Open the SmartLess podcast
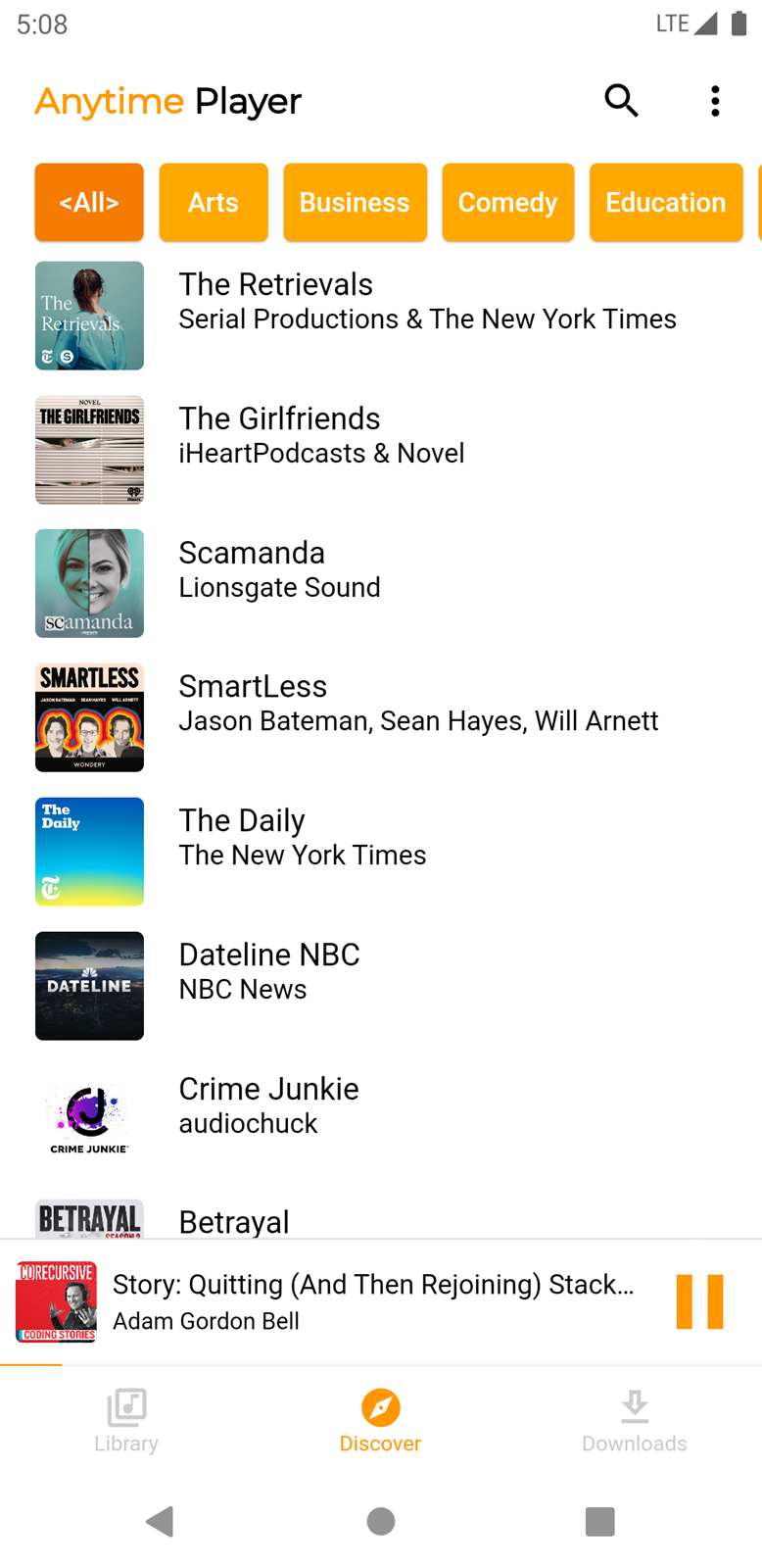762x1568 pixels. [381, 718]
